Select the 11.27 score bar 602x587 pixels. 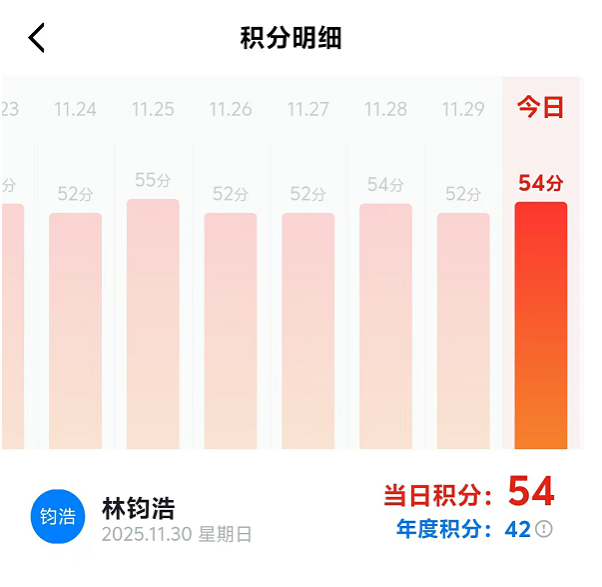tap(308, 330)
